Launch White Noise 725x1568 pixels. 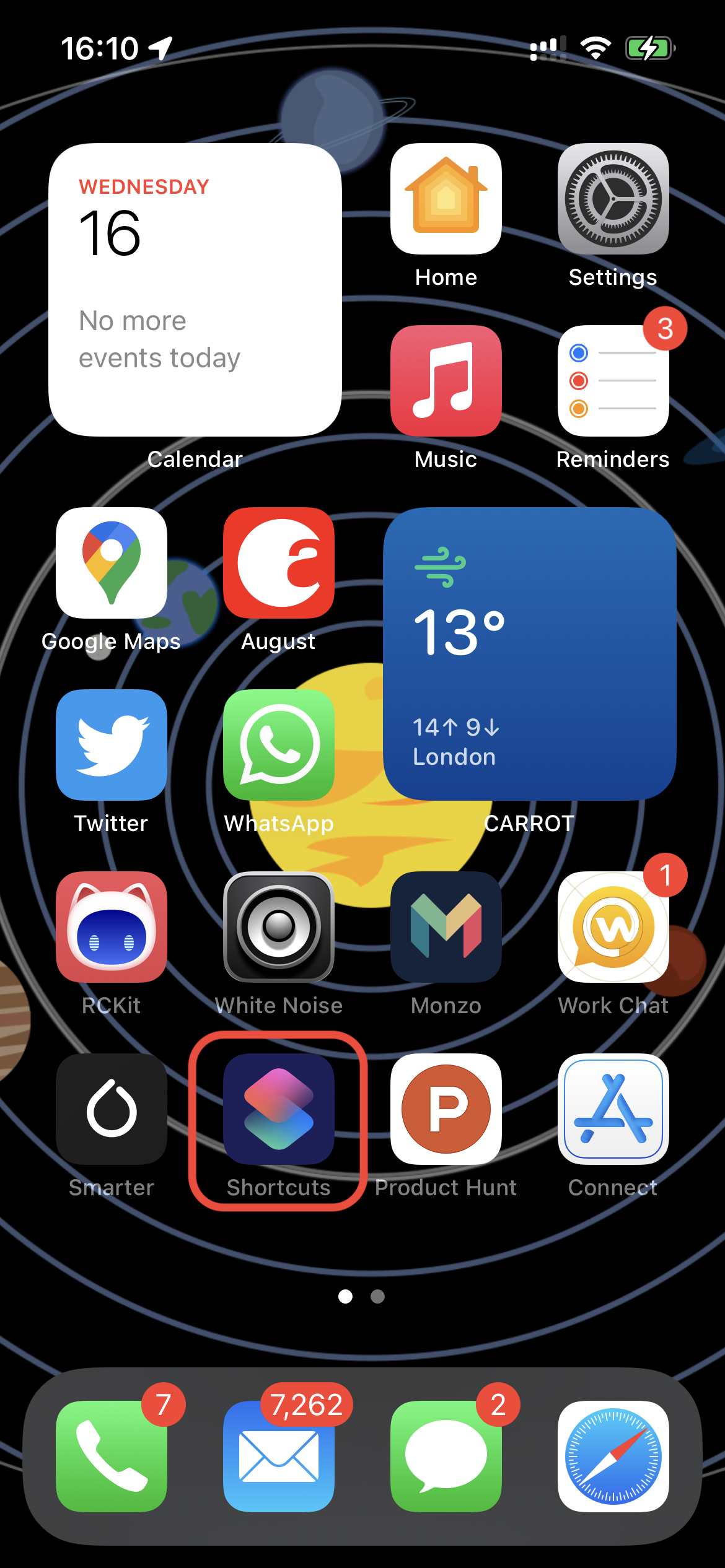[x=279, y=927]
